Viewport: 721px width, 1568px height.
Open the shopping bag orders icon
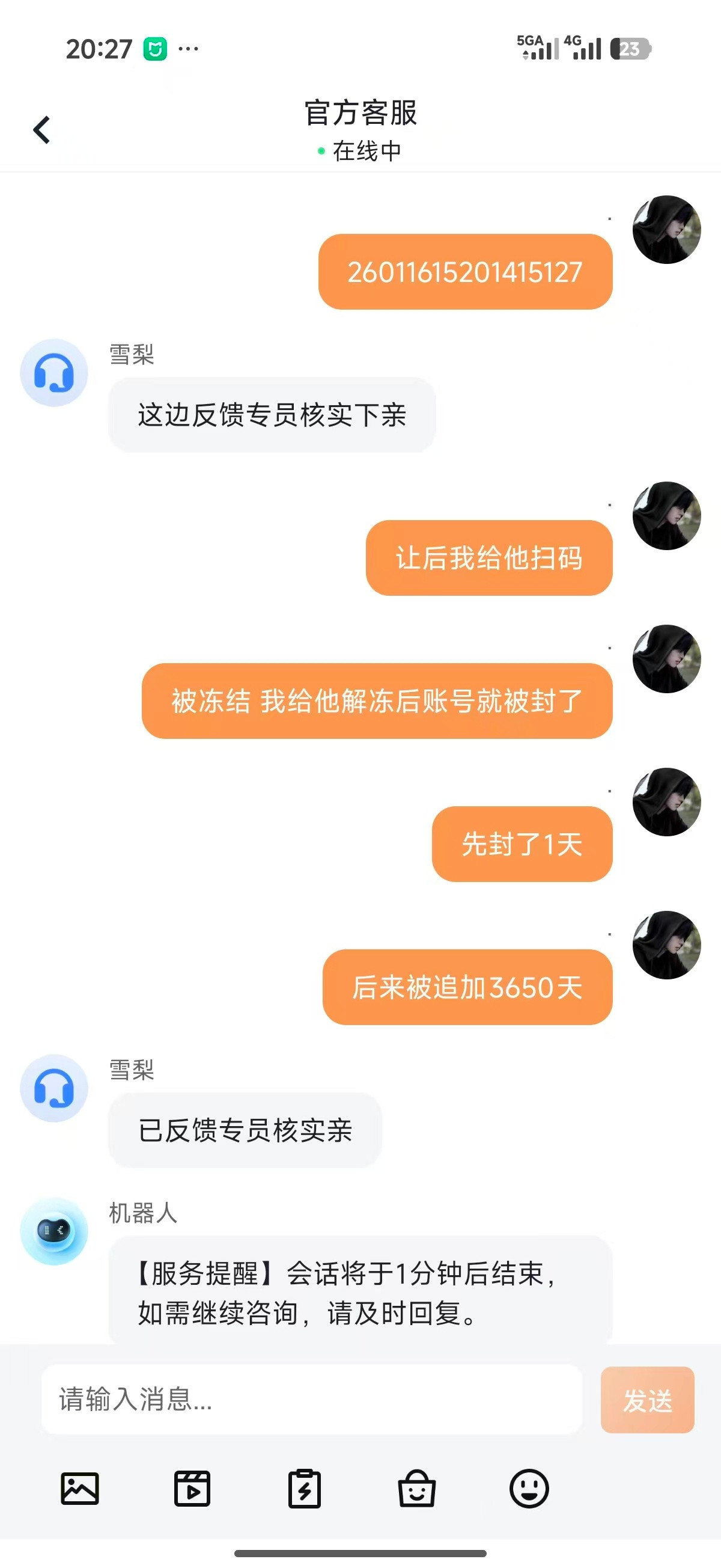click(x=417, y=1490)
